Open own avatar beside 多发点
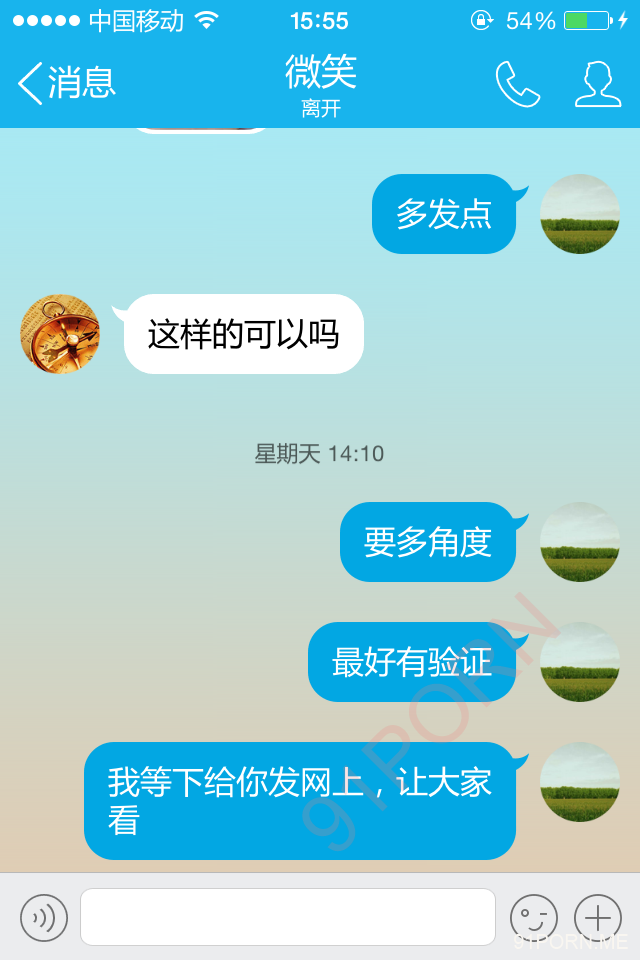Image resolution: width=640 pixels, height=960 pixels. [x=580, y=214]
